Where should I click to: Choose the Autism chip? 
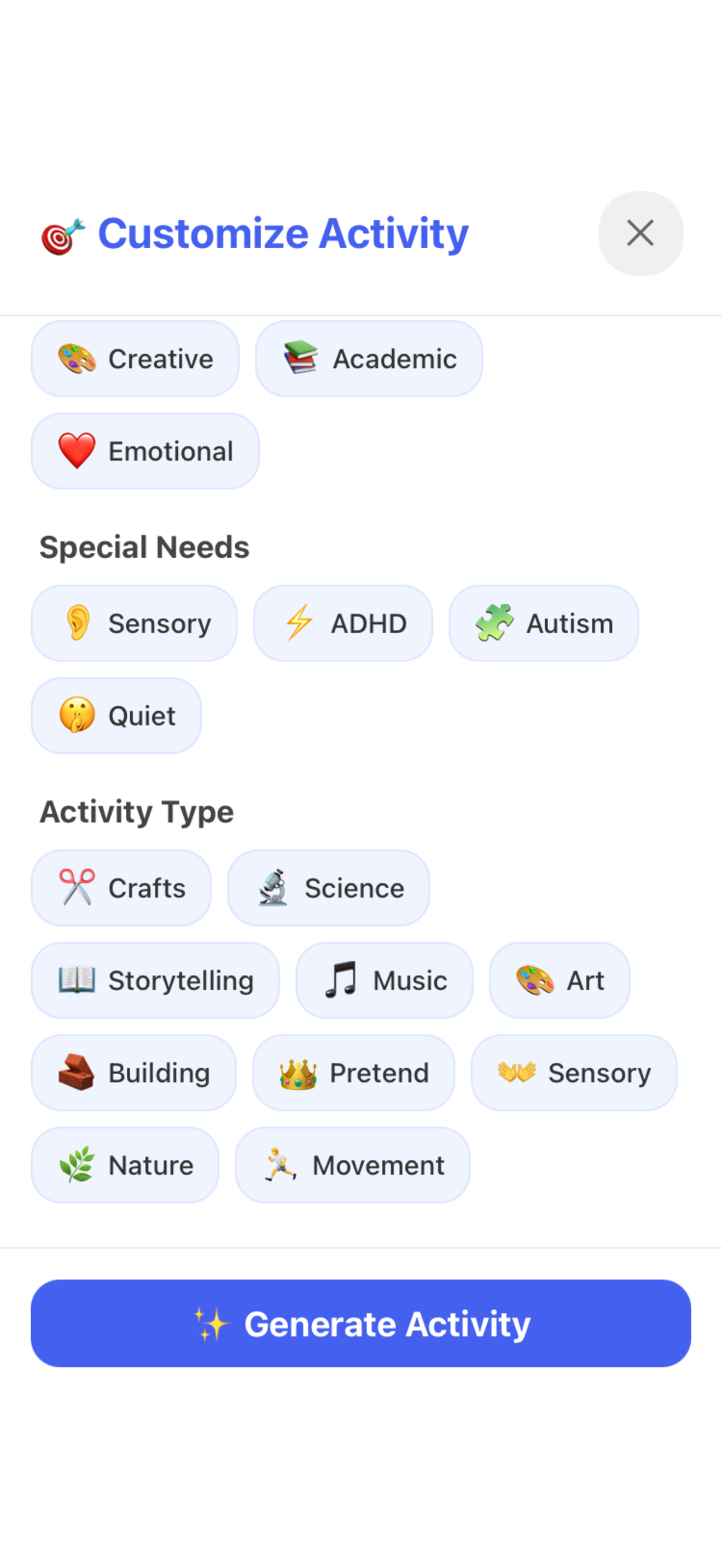point(544,623)
